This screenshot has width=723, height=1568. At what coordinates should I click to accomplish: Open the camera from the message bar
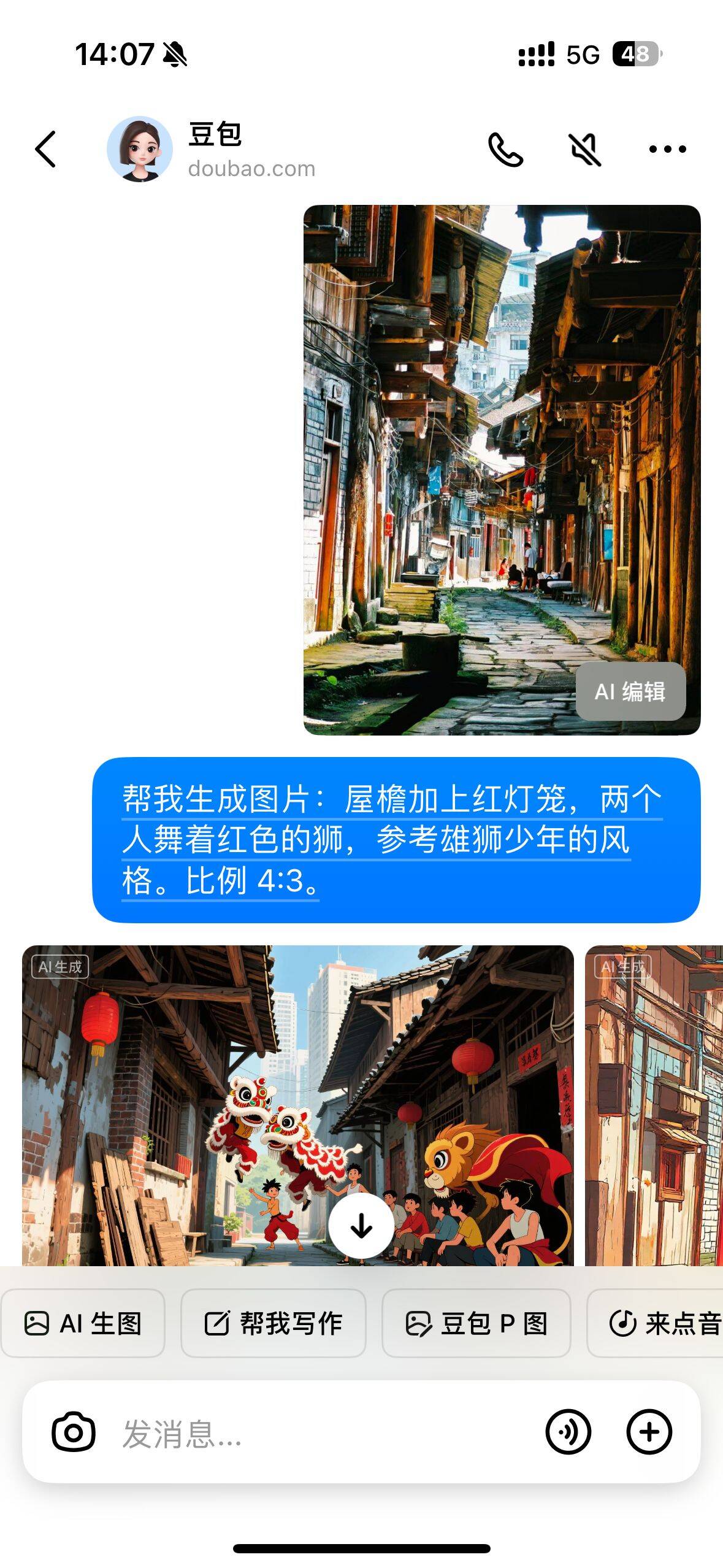click(74, 1432)
